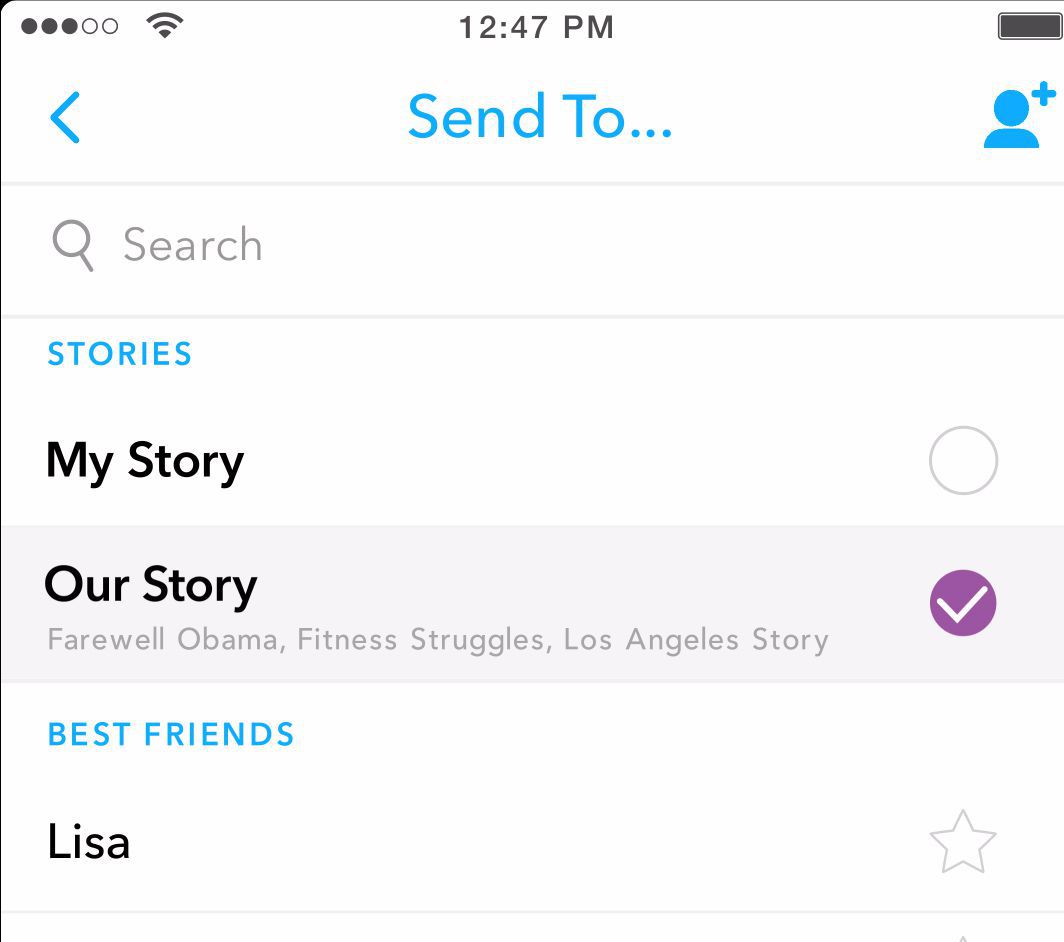Viewport: 1064px width, 942px height.
Task: Open the add friend icon
Action: click(x=1018, y=117)
